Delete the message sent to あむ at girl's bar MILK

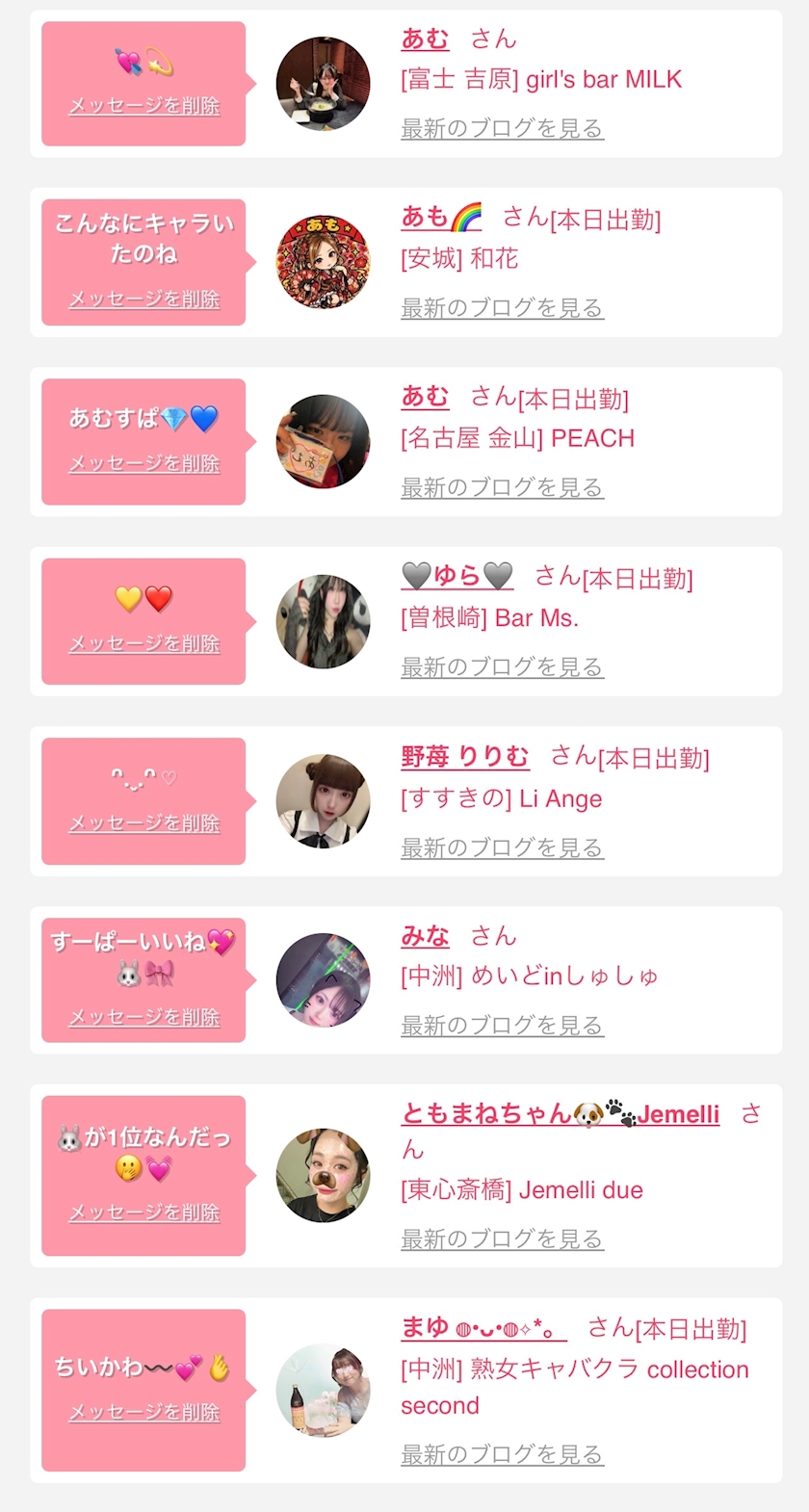[x=144, y=106]
